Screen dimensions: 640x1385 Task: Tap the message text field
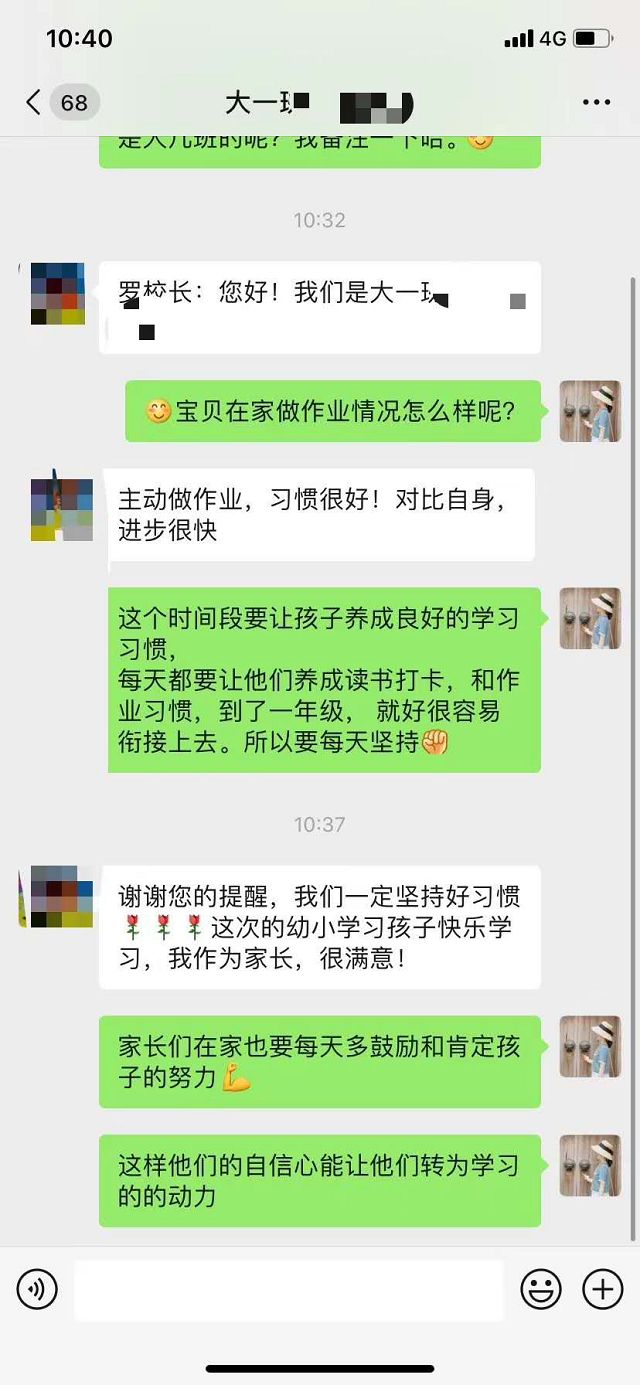(x=288, y=1290)
